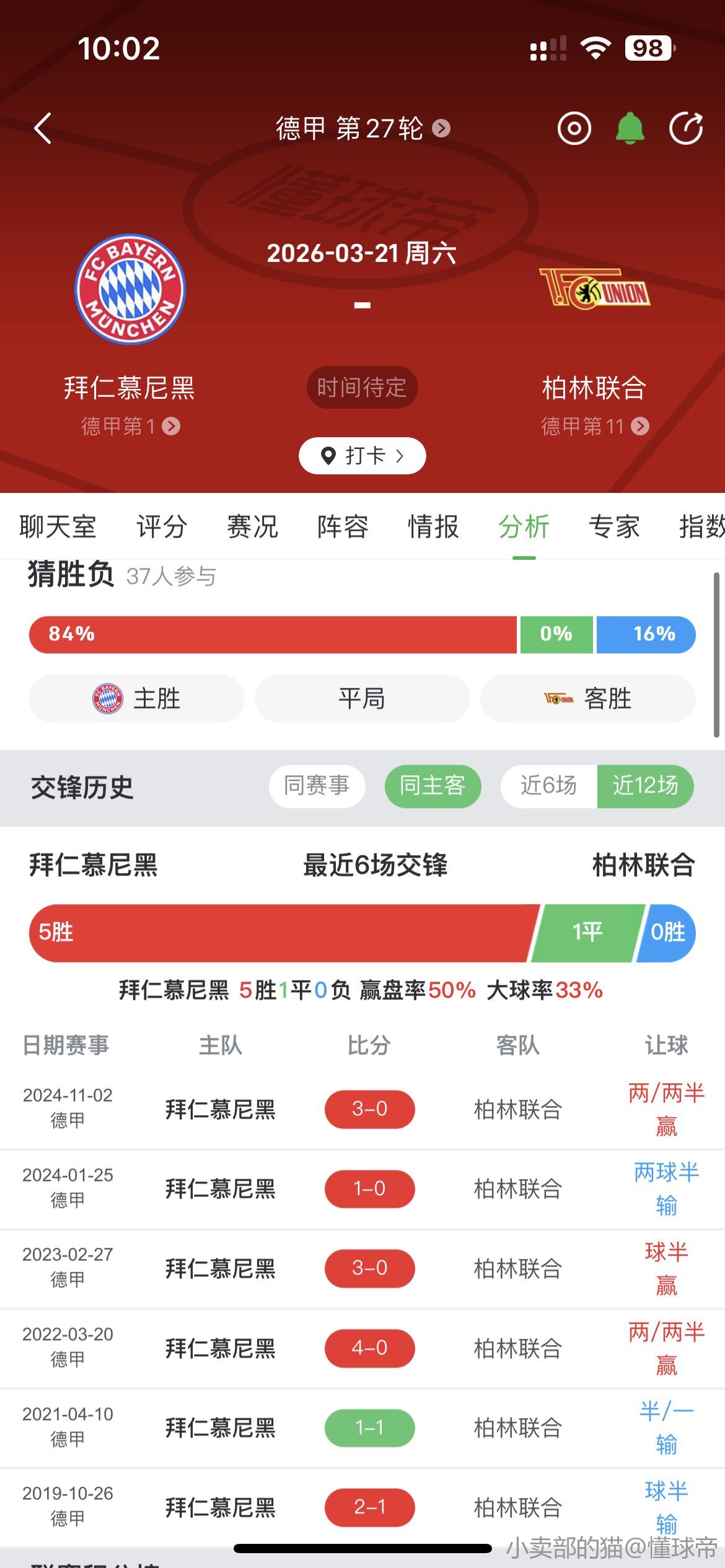Viewport: 725px width, 1568px height.
Task: Vote 平局 for a draw
Action: click(362, 699)
